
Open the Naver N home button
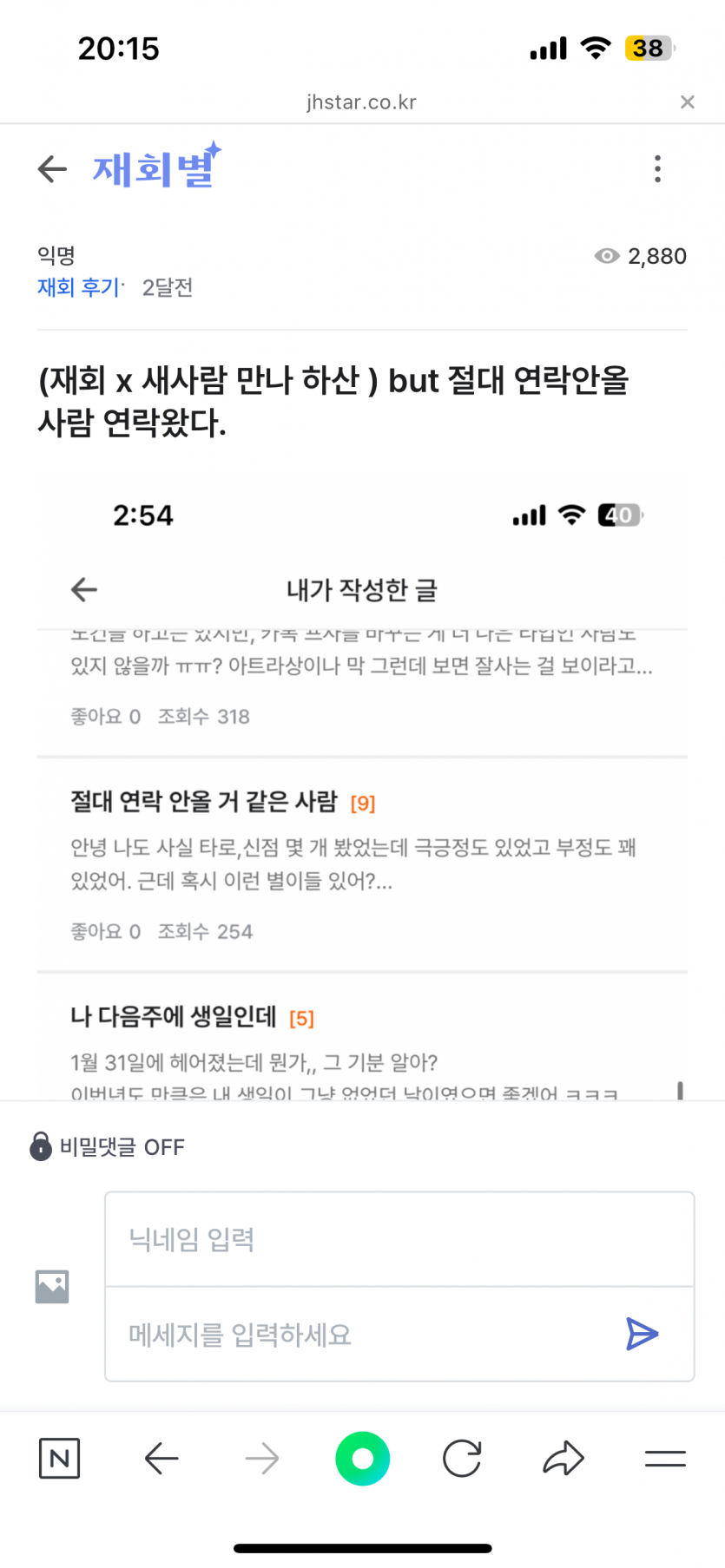[59, 1459]
